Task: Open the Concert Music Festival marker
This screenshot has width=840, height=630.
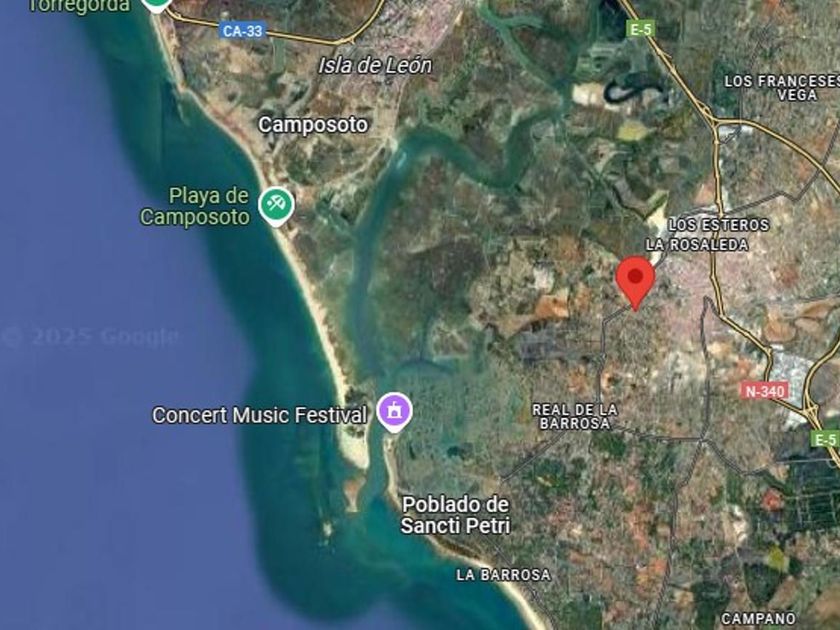Action: click(394, 412)
